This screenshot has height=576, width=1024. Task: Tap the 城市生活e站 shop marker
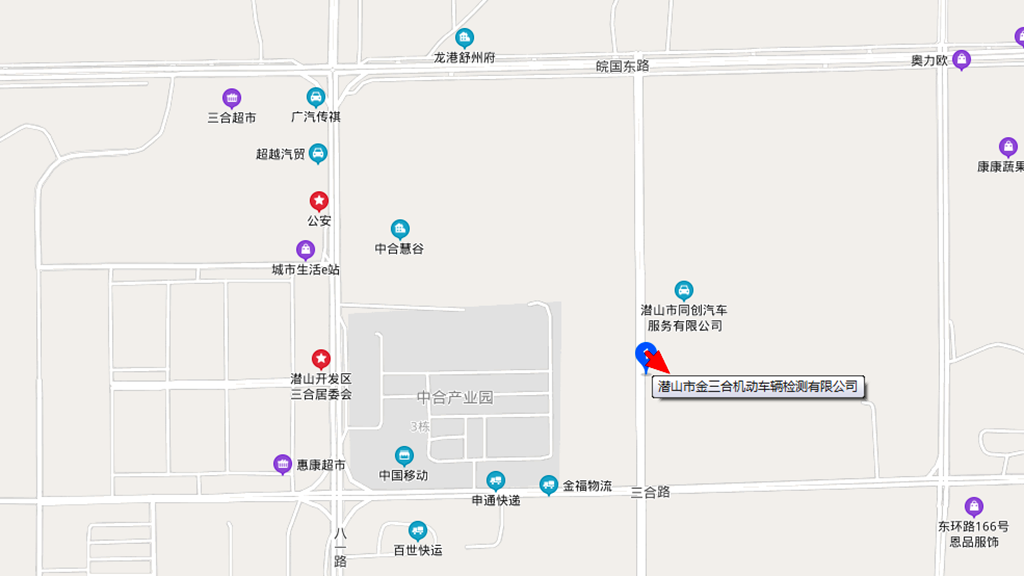(306, 250)
